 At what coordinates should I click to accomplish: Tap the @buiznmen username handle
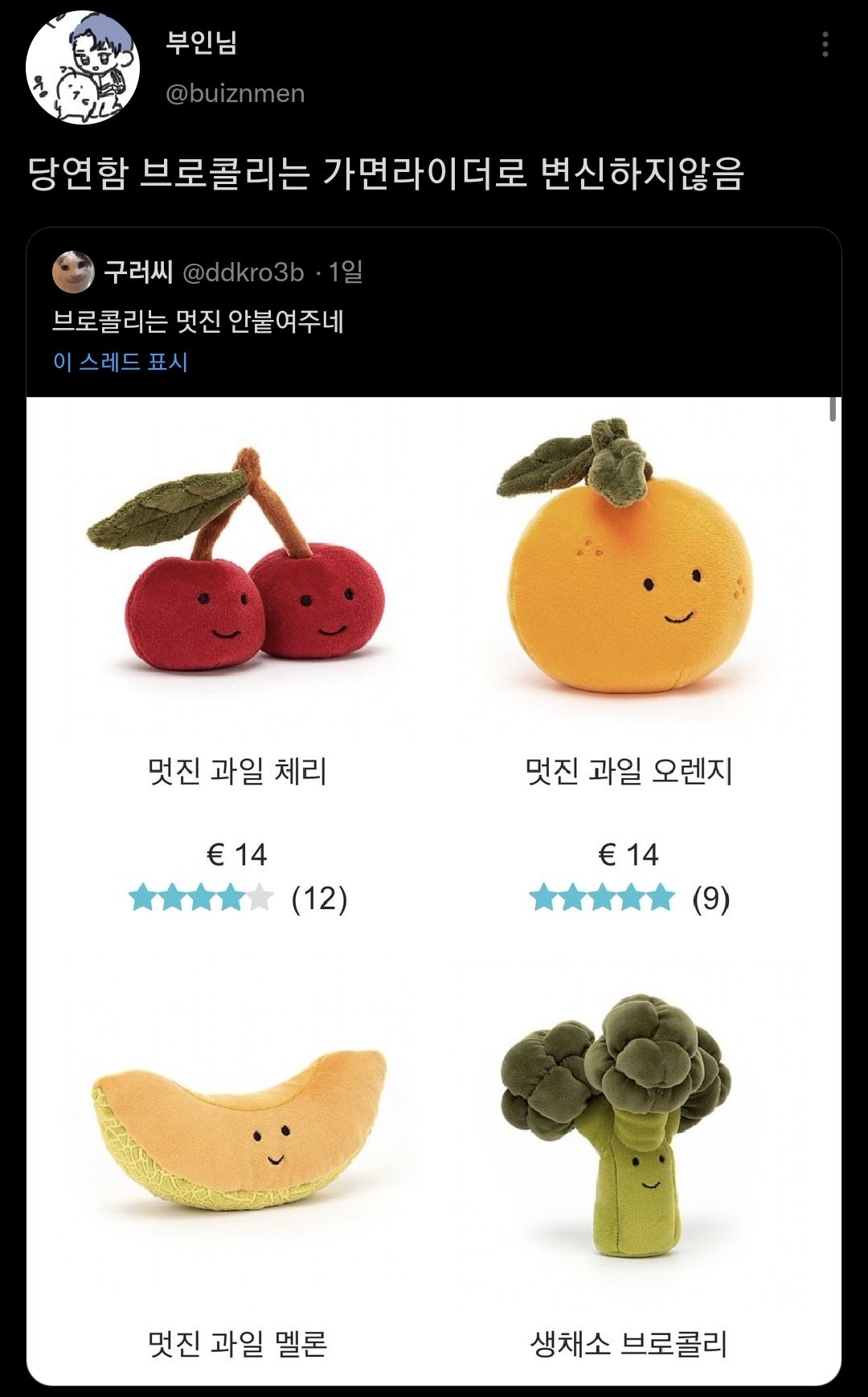pos(235,94)
